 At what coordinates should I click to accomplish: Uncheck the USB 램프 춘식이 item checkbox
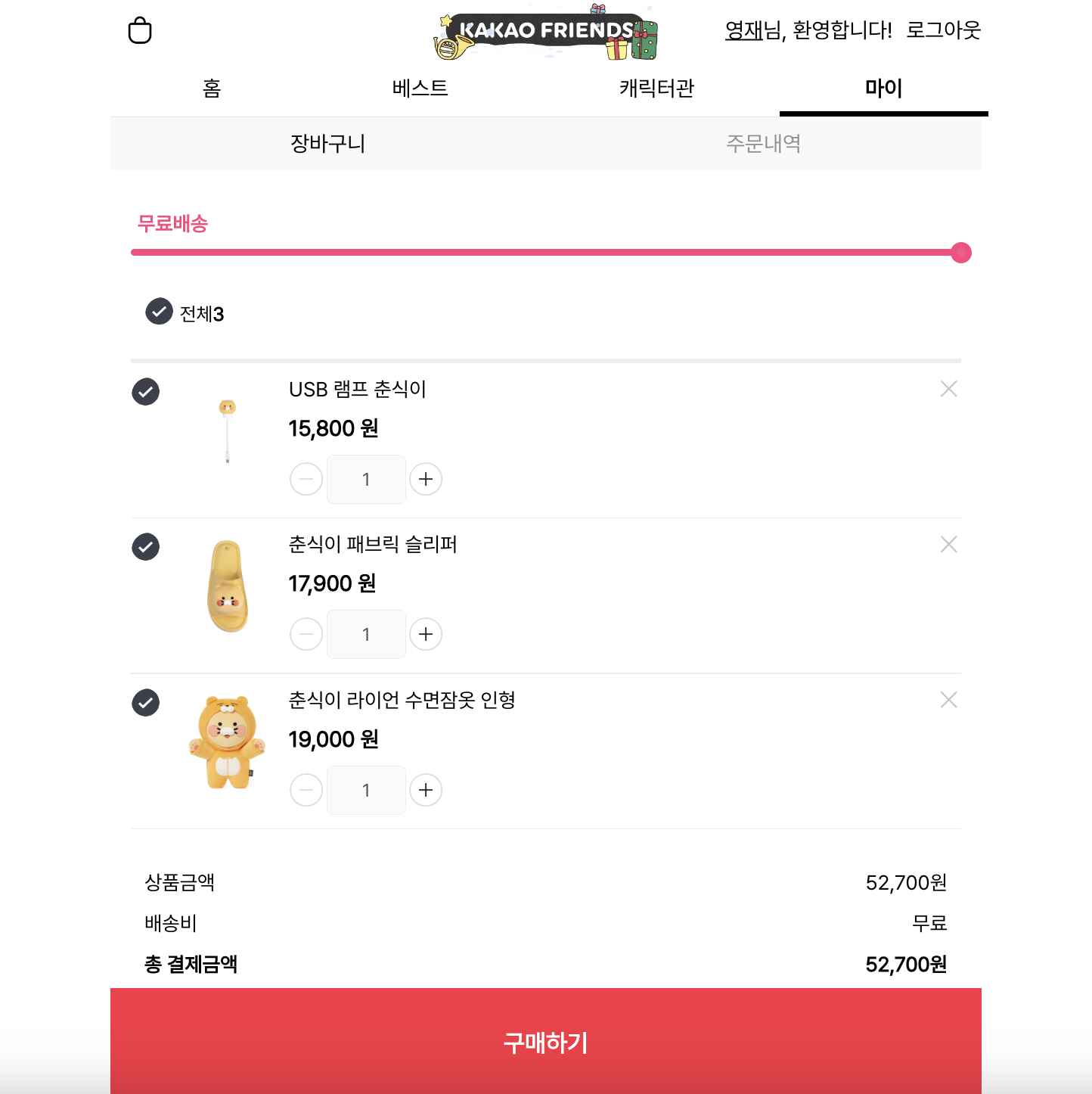145,392
